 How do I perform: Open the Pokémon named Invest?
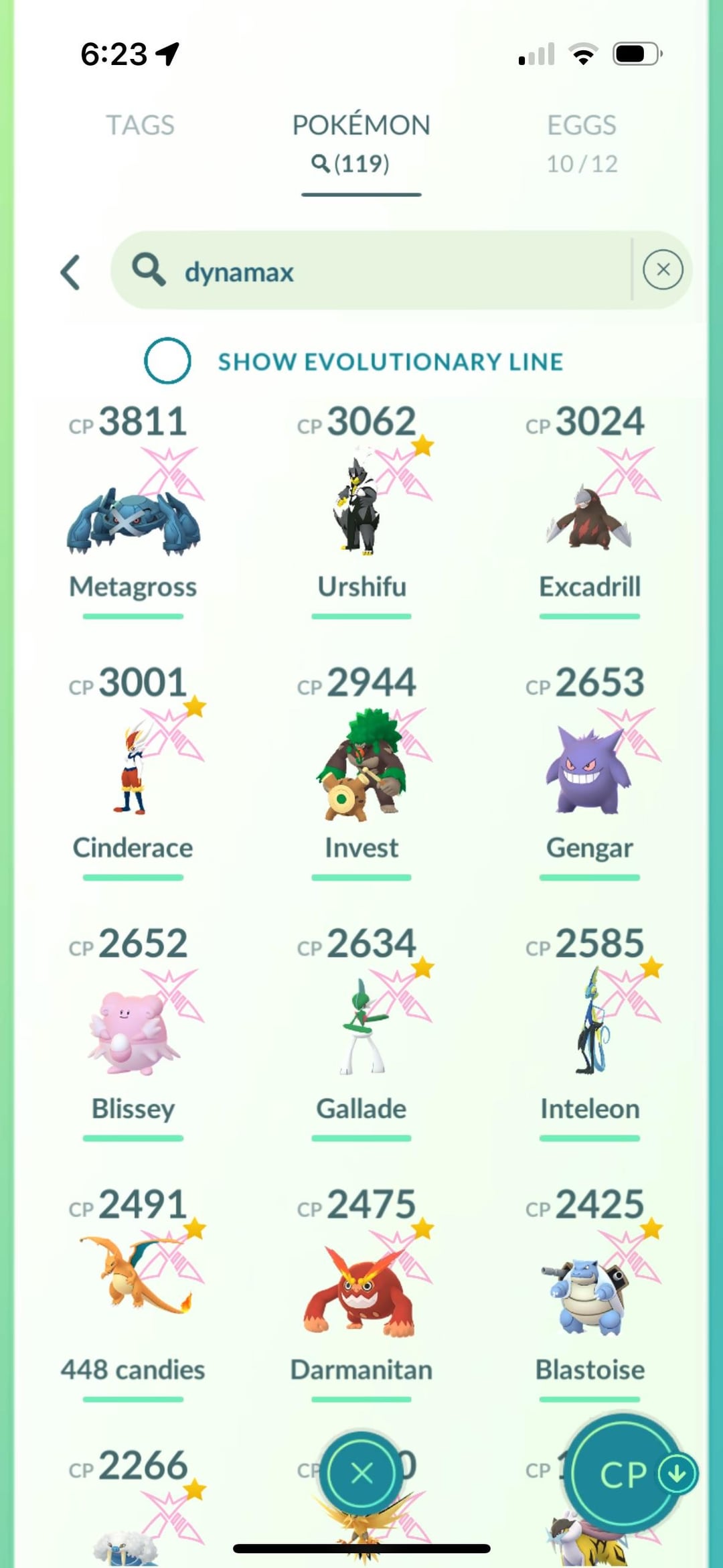(x=361, y=770)
